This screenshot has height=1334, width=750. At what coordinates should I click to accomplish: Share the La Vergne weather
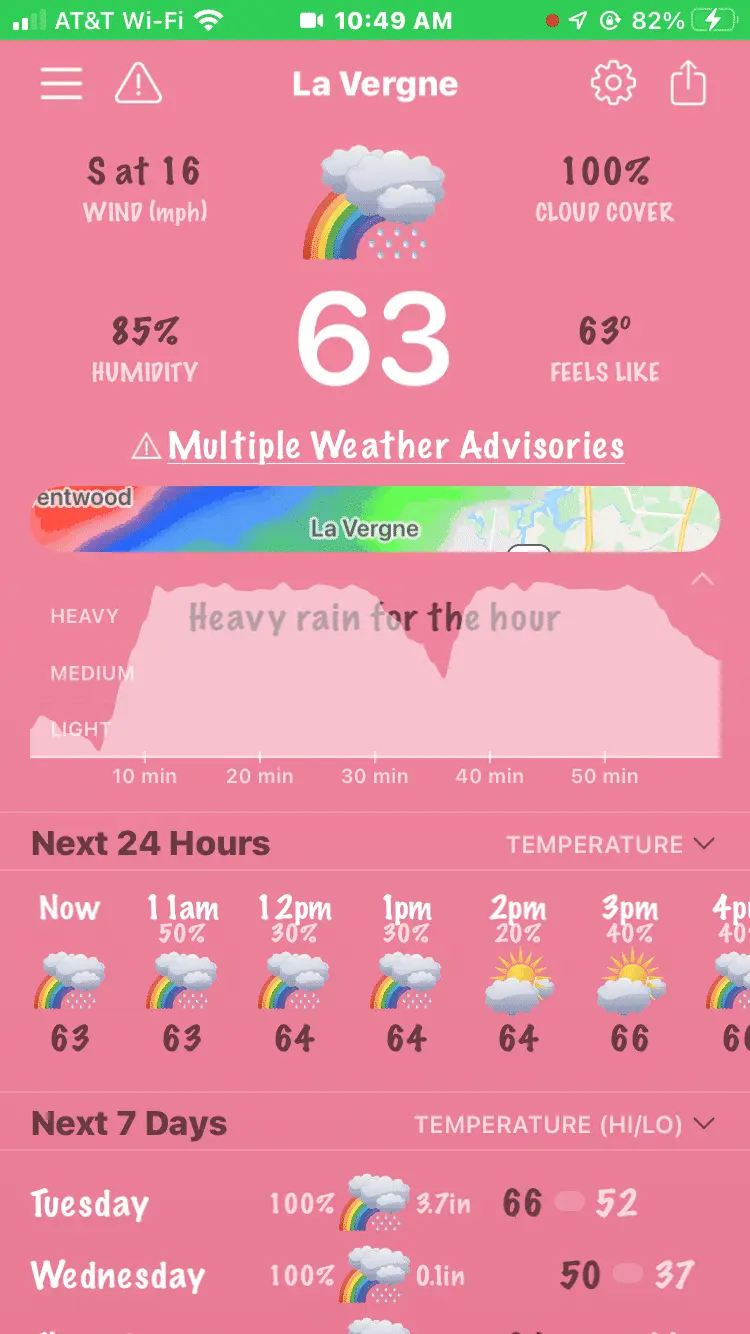688,84
